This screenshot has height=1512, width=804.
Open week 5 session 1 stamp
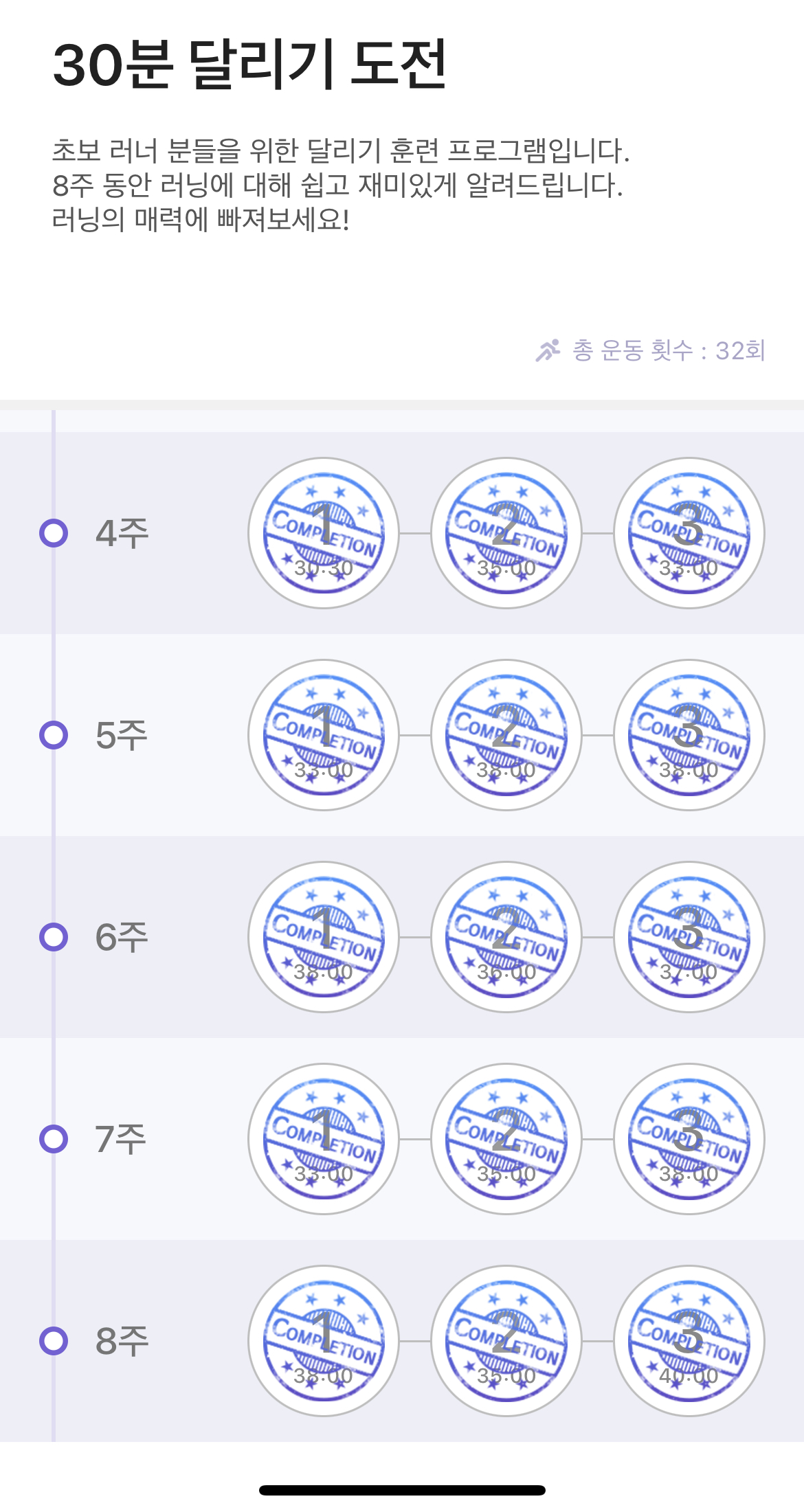(324, 735)
